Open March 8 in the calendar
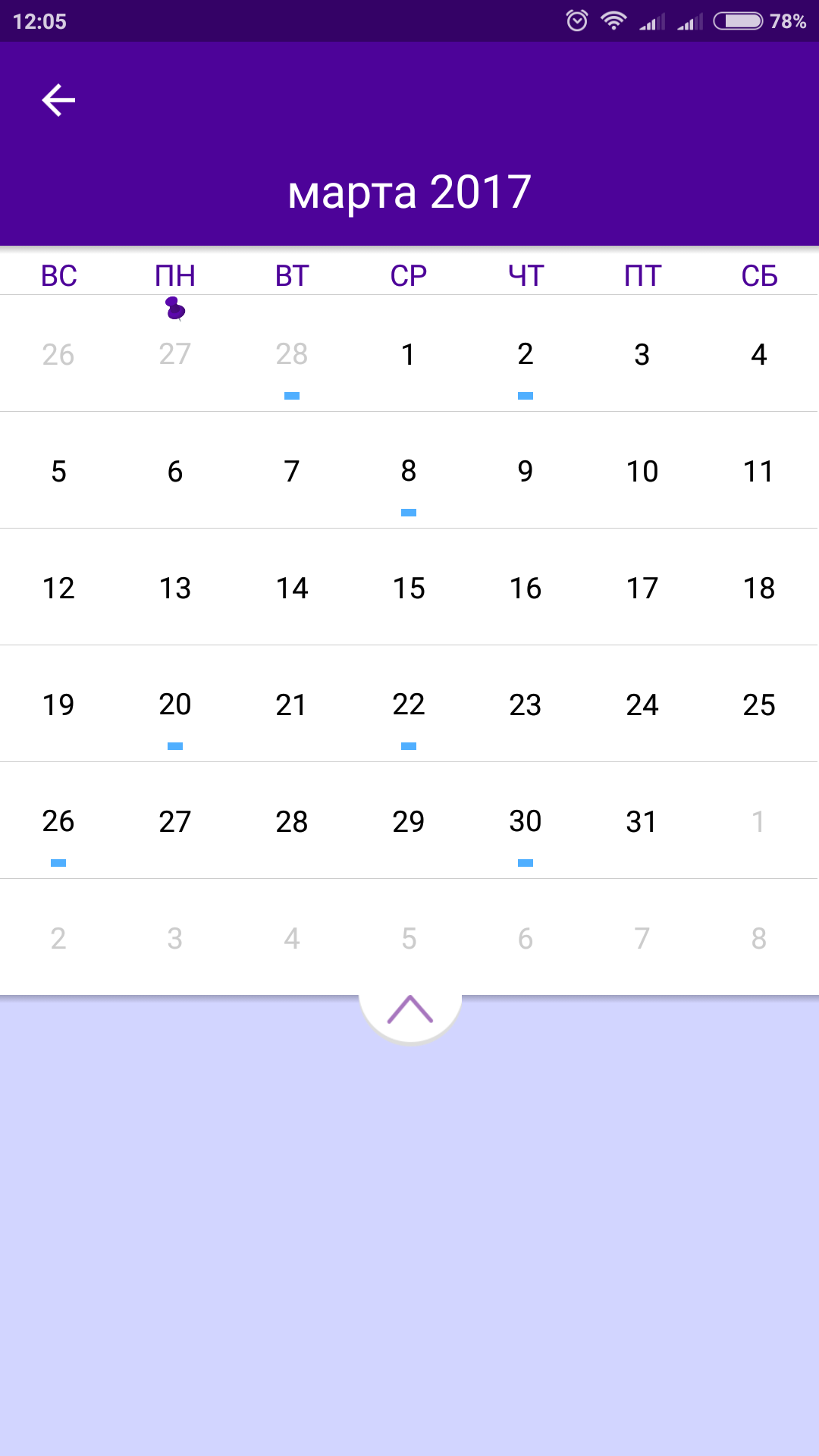 tap(409, 471)
